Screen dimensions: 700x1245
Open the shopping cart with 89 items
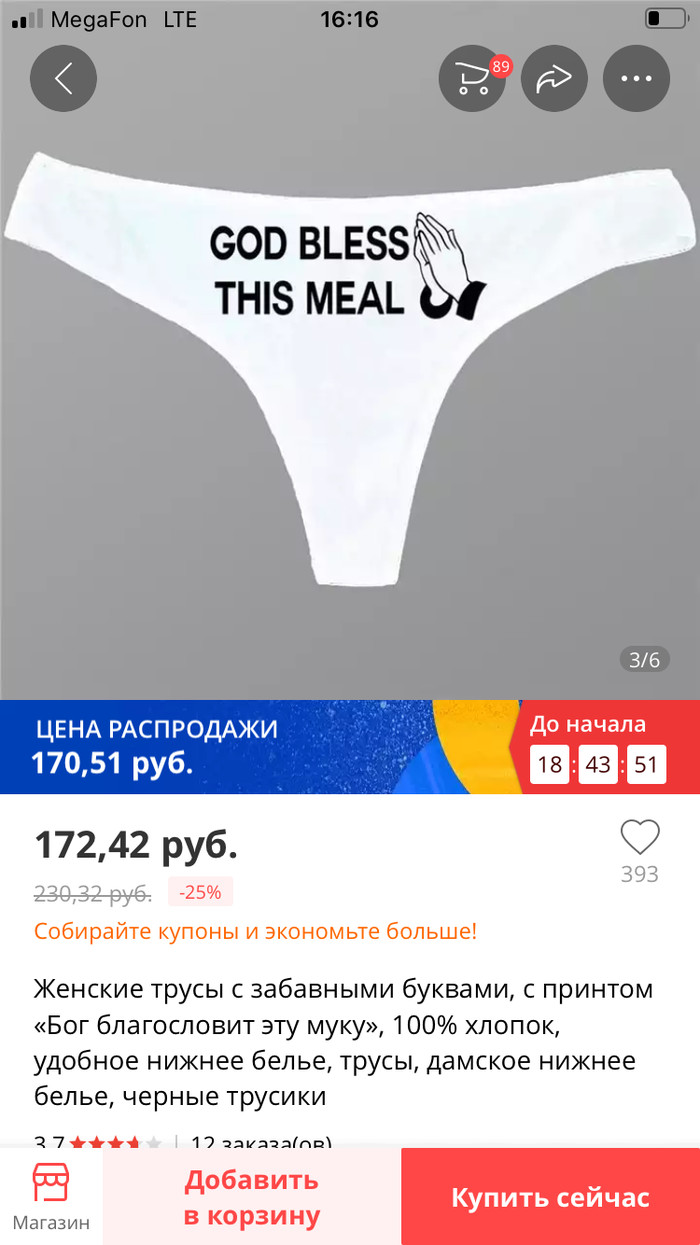[x=472, y=78]
